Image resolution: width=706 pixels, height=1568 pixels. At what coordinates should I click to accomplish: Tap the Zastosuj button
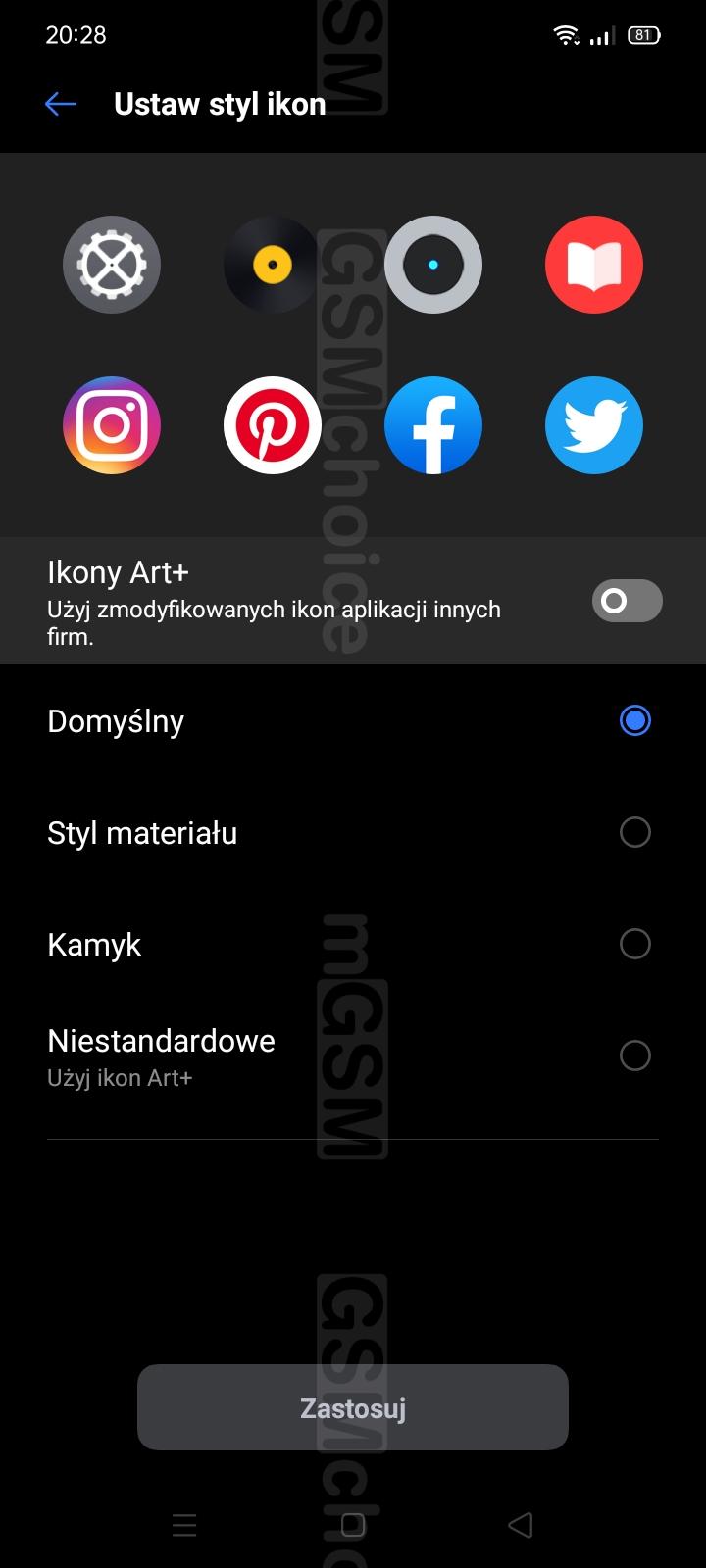[353, 1407]
